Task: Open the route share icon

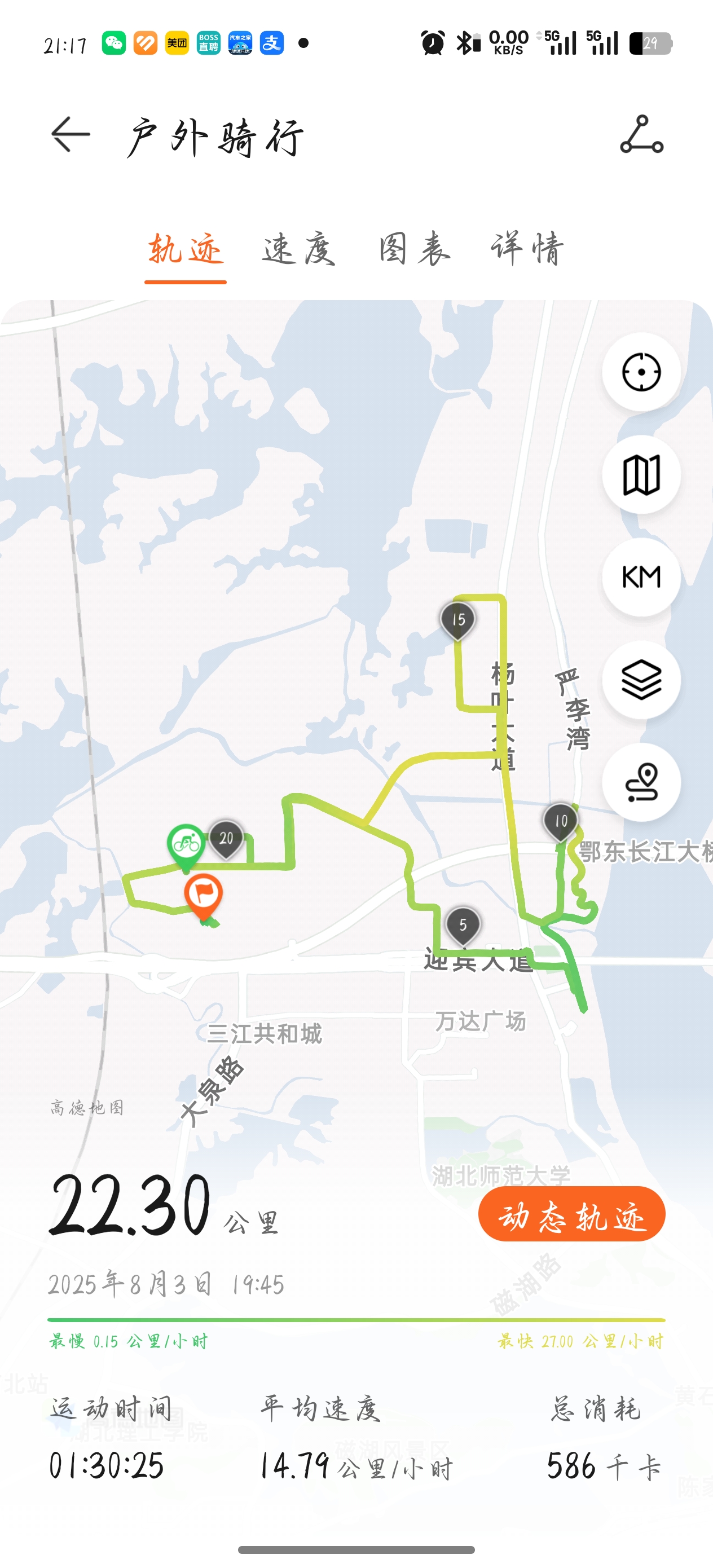Action: point(641,135)
